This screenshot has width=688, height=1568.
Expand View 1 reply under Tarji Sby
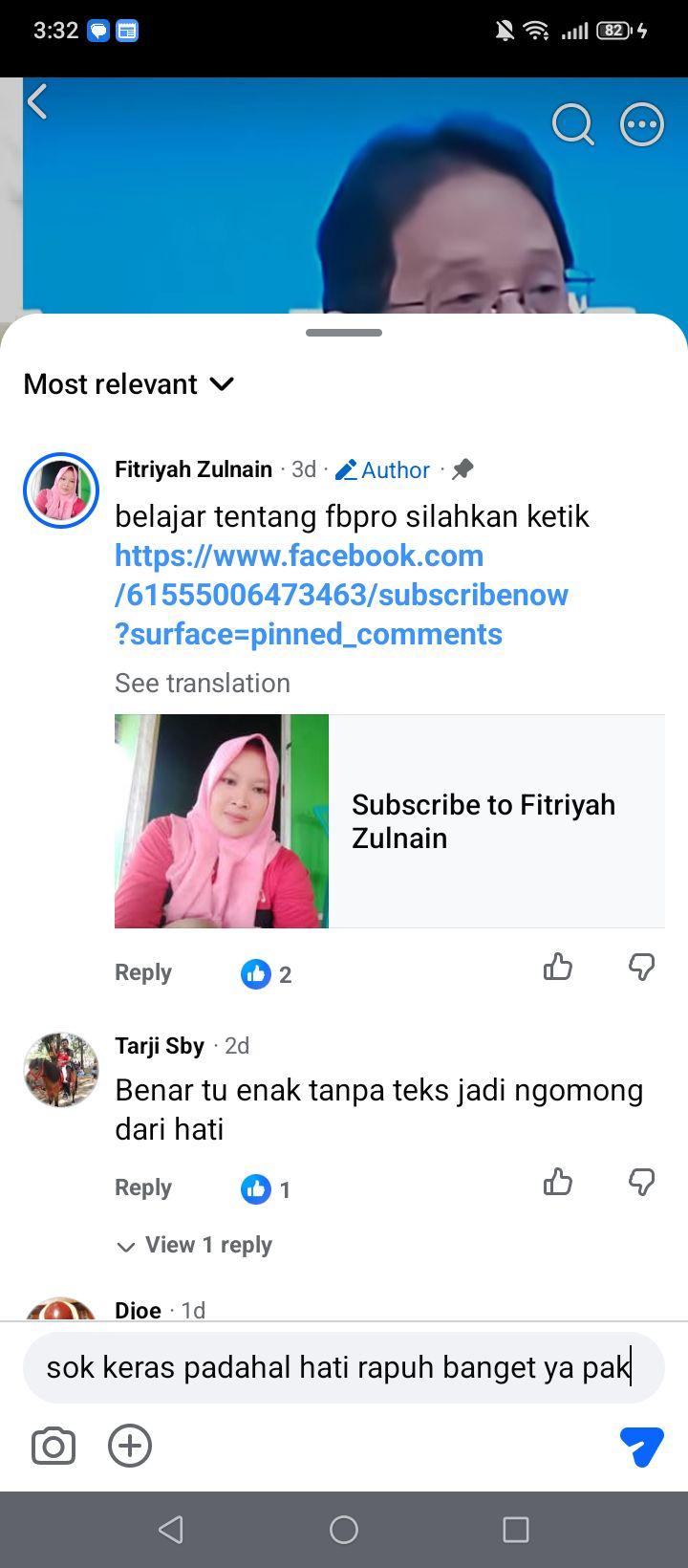pos(194,1245)
